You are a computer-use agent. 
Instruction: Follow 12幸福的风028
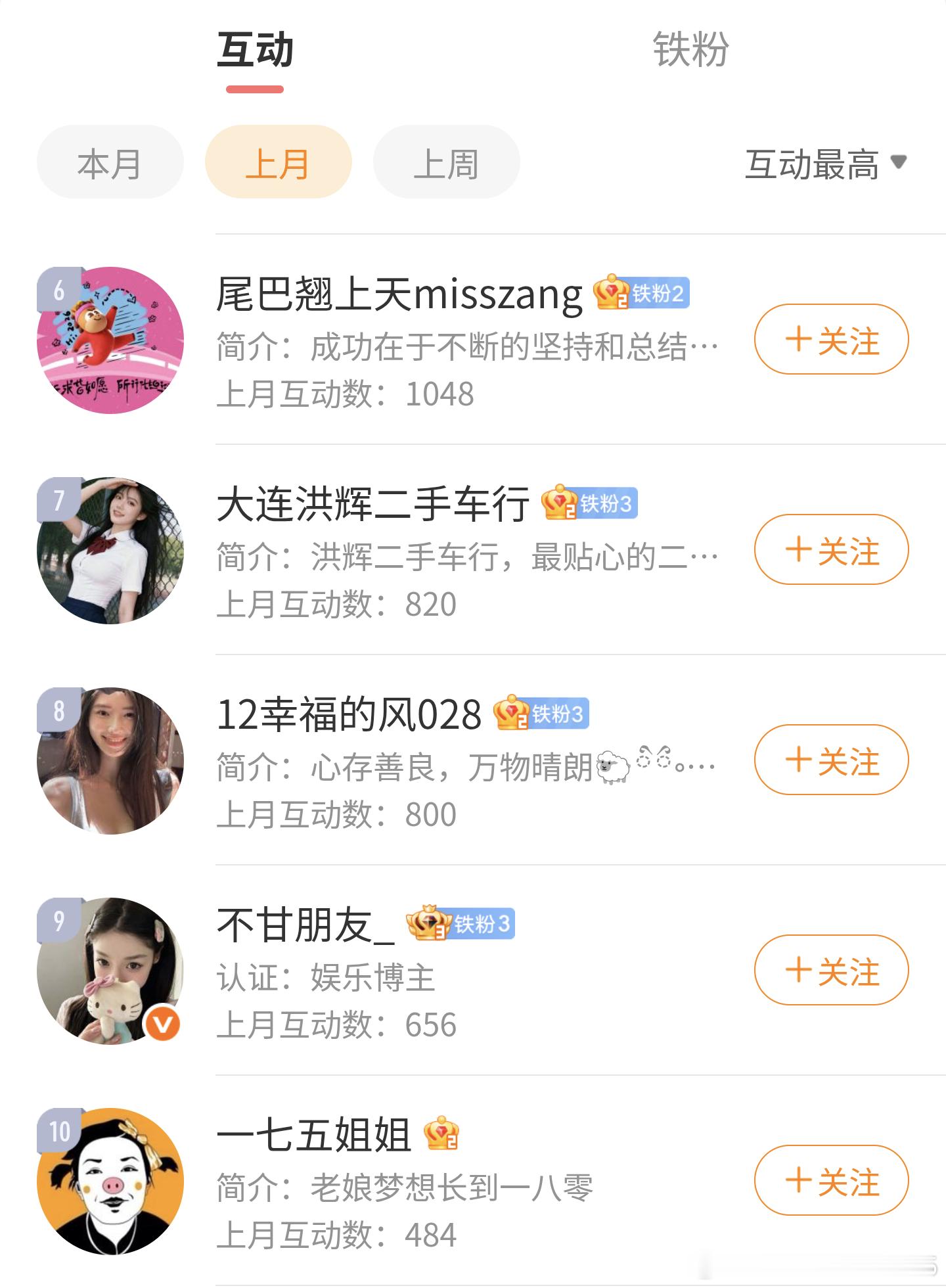click(x=831, y=760)
